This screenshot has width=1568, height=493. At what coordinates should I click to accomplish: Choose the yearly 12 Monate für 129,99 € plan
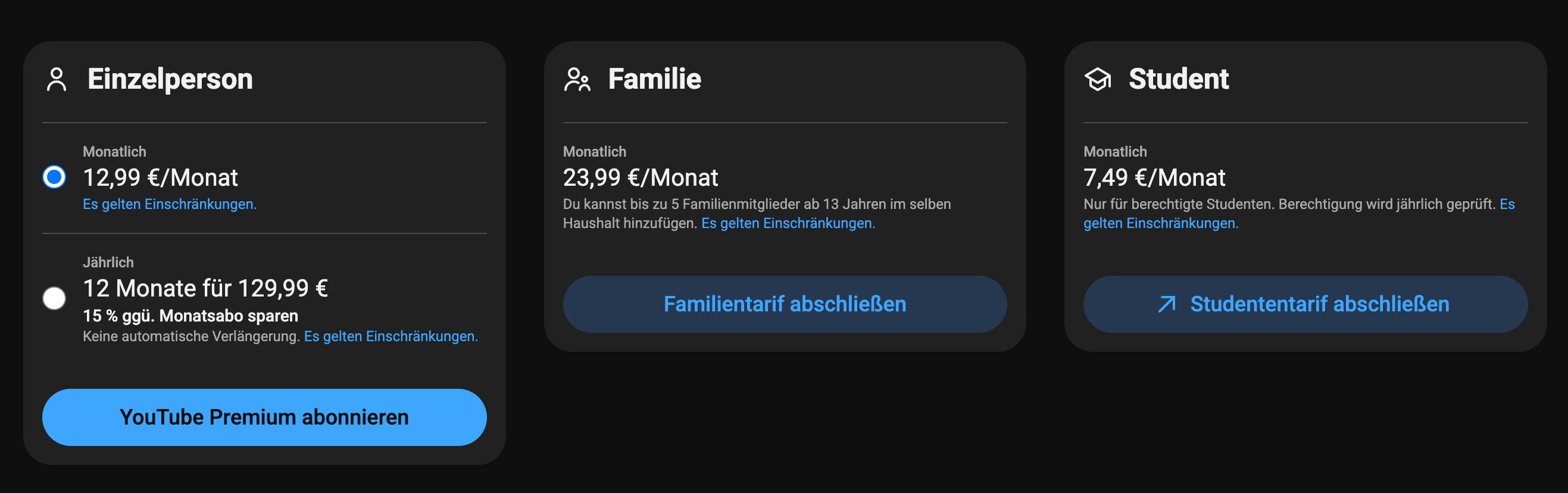tap(54, 298)
